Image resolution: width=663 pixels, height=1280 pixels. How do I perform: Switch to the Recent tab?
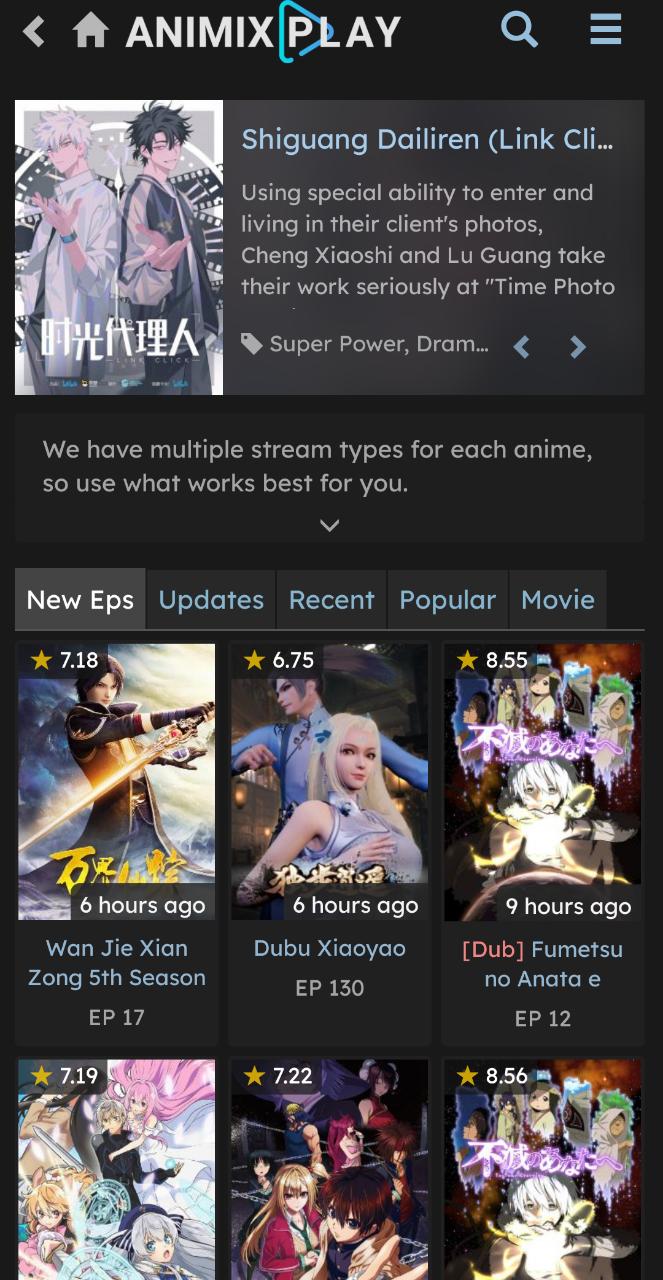click(331, 600)
